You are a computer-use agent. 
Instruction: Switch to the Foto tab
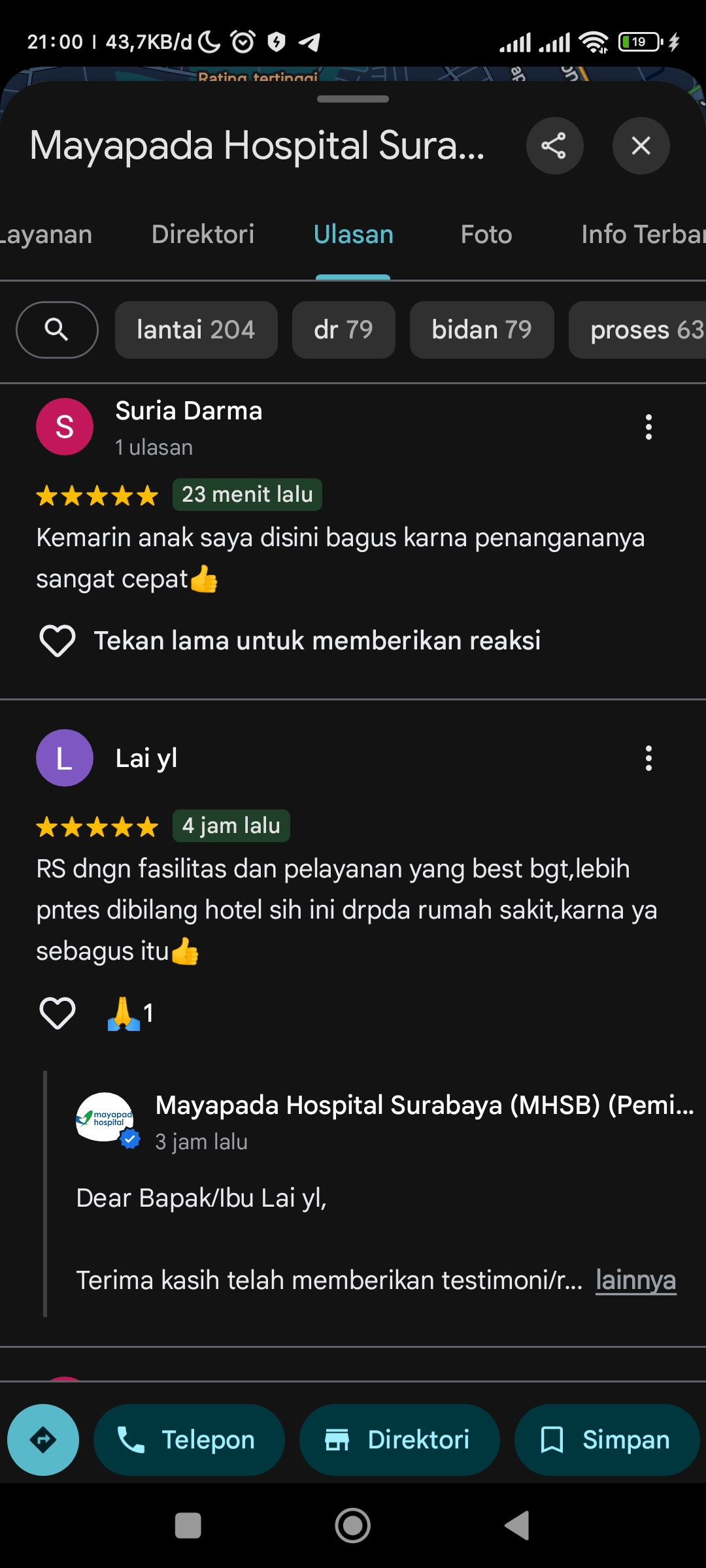486,235
